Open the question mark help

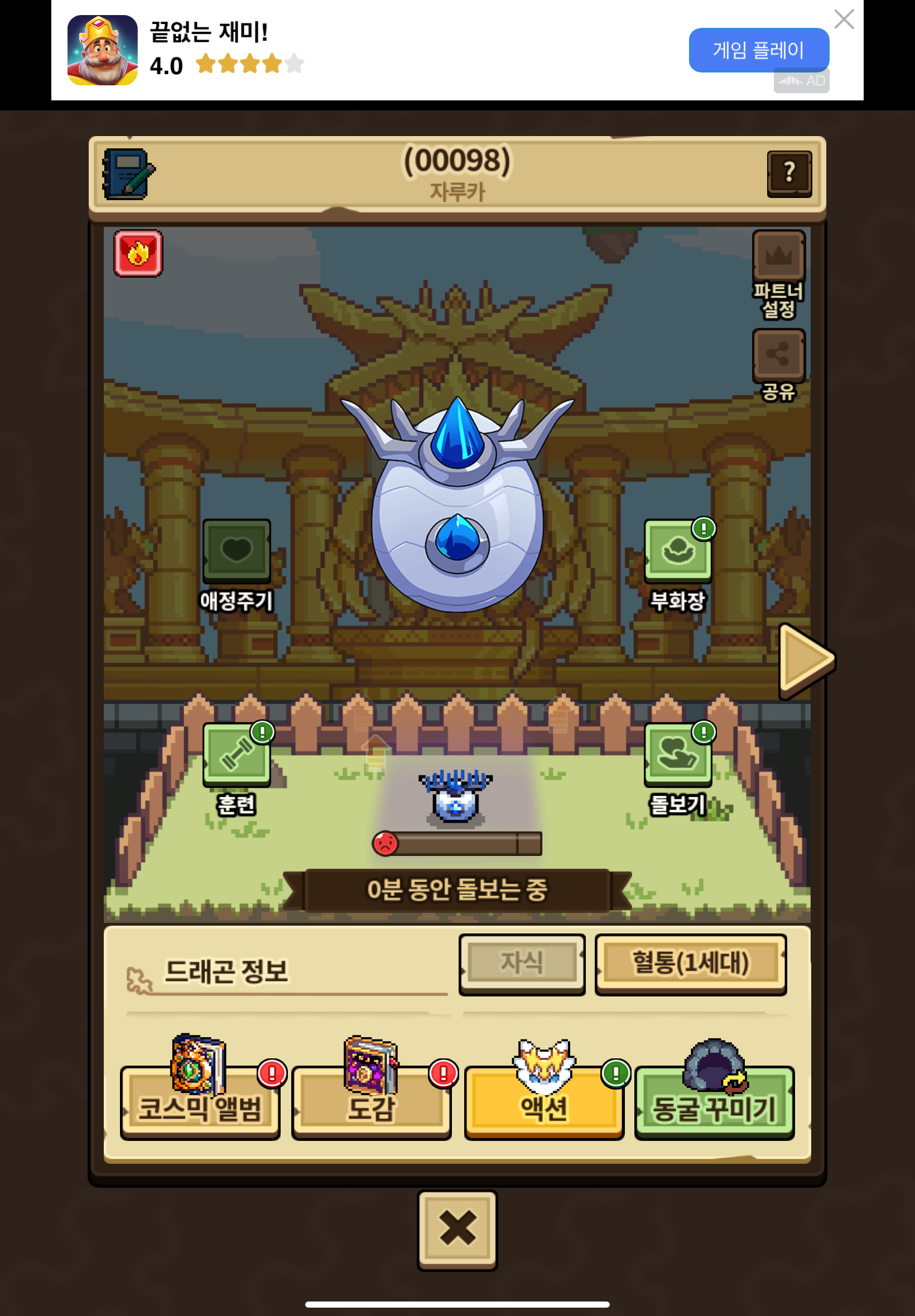(789, 173)
